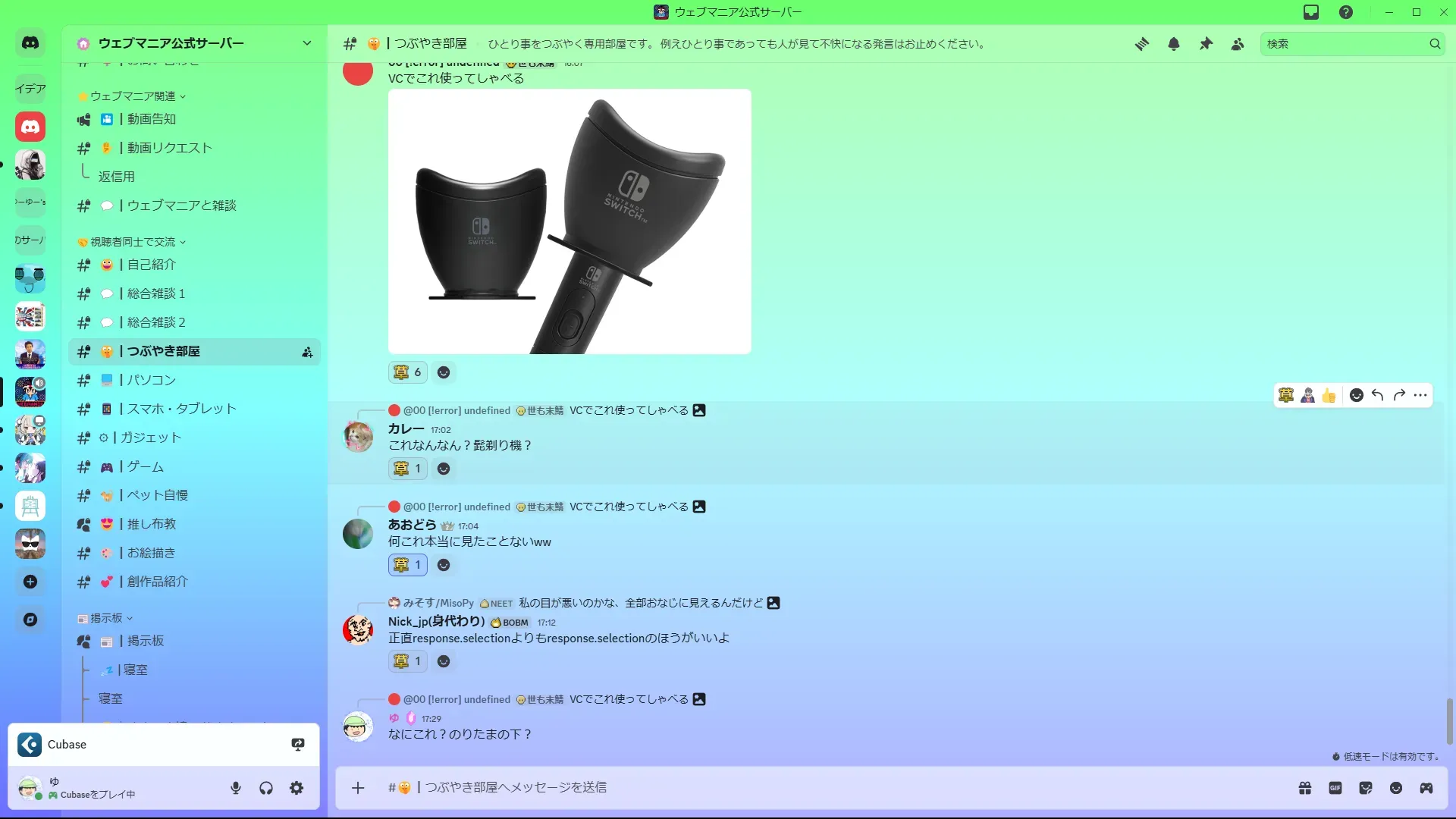1456x819 pixels.
Task: Reply to the hovered message with arrow
Action: click(x=1378, y=395)
